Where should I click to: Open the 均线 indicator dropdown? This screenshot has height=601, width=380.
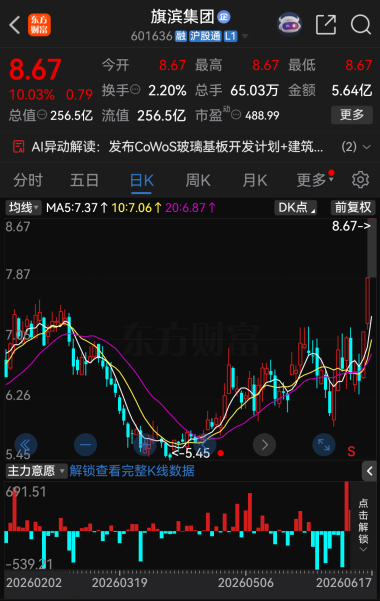23,208
